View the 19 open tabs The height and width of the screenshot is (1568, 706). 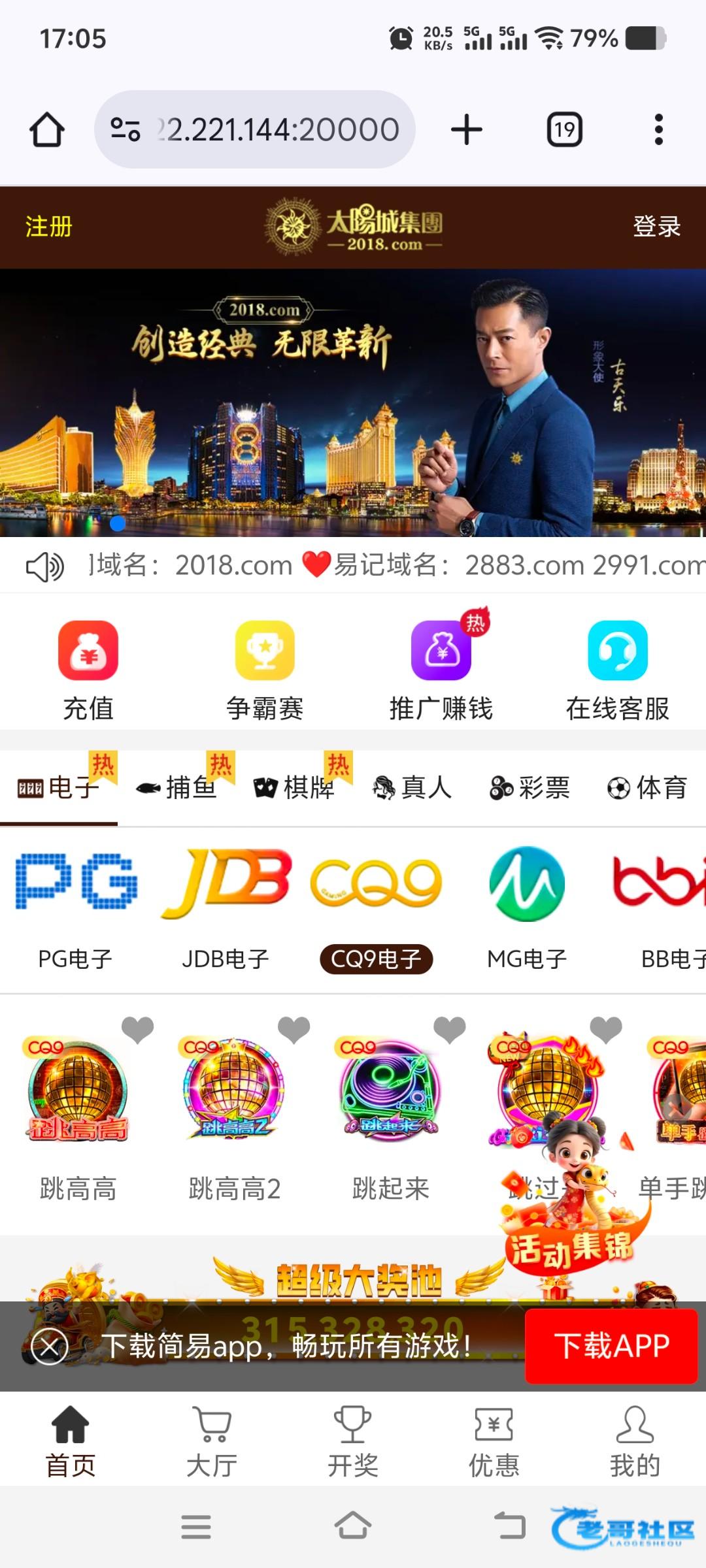(564, 129)
